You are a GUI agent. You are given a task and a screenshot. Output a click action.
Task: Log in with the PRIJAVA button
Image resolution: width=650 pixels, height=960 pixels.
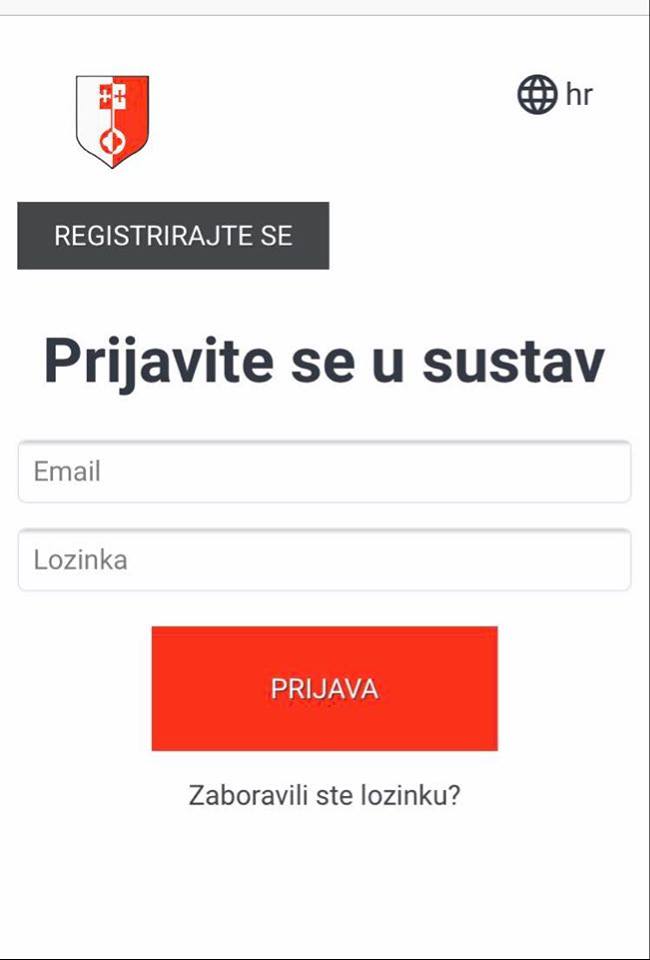[324, 688]
